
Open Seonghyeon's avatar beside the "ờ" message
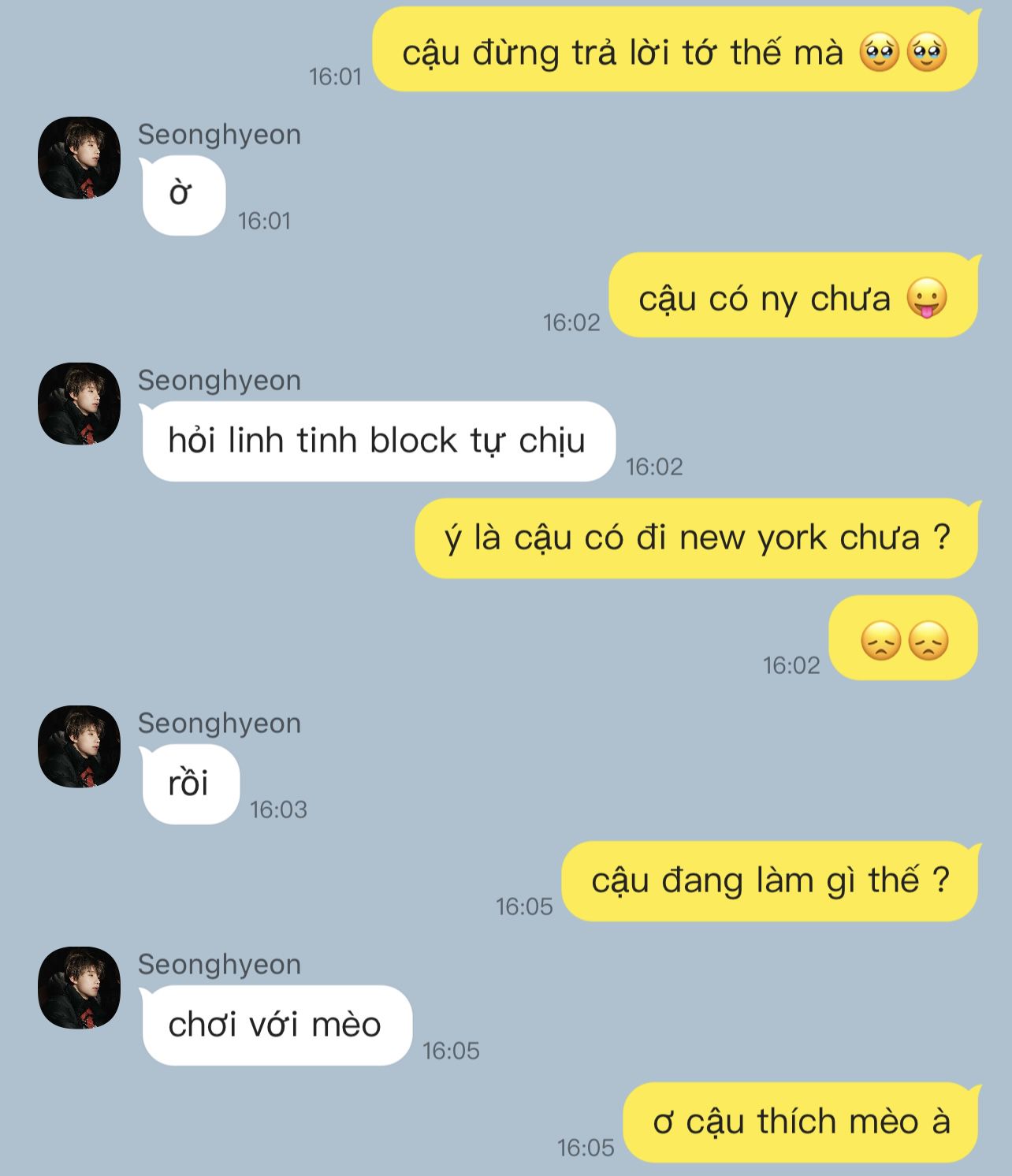click(x=79, y=158)
